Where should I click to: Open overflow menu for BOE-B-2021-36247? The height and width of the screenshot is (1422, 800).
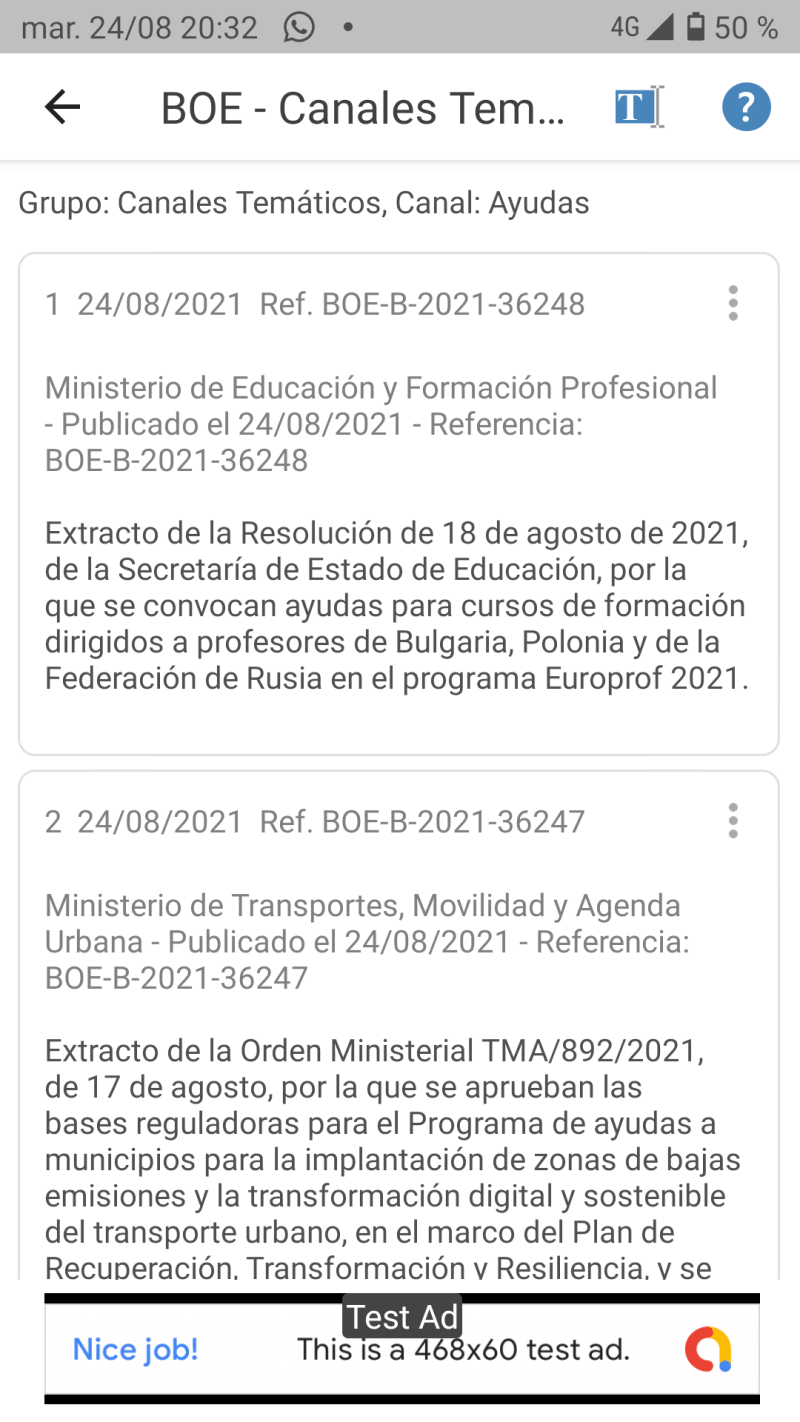(x=733, y=821)
